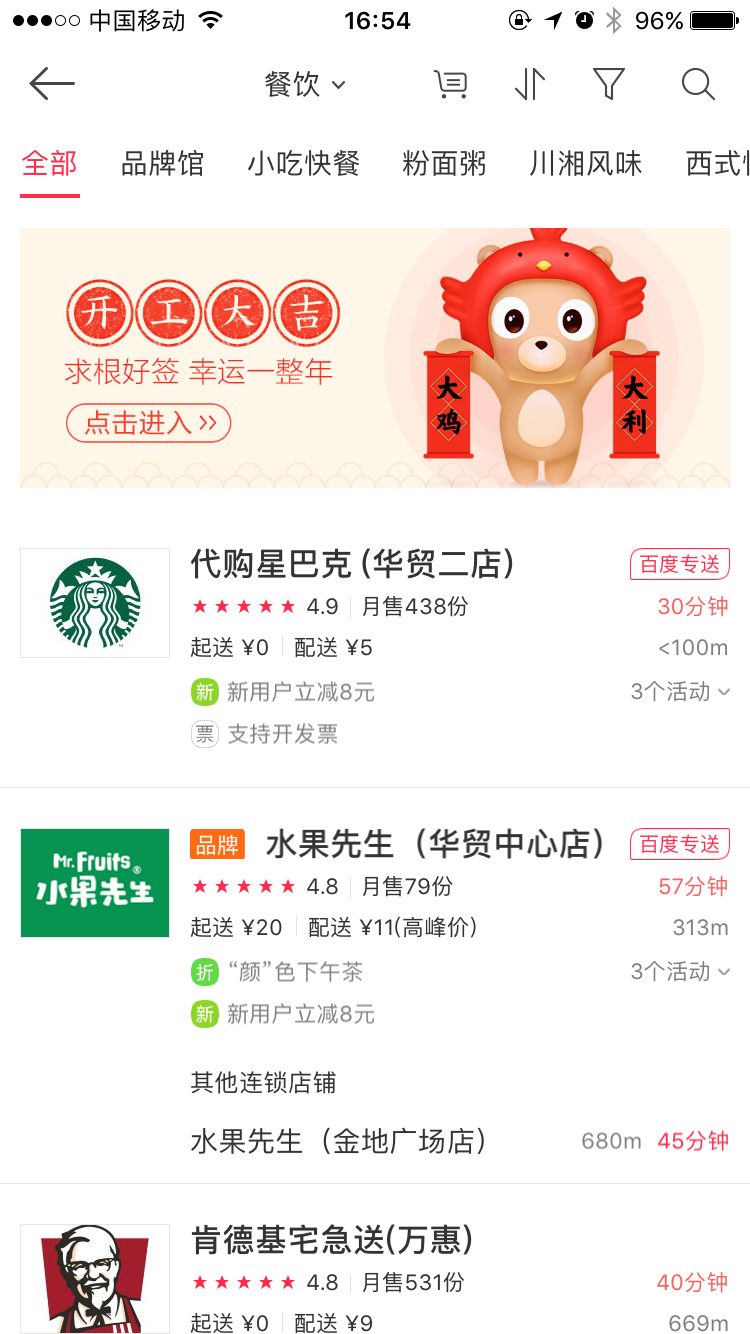The image size is (750, 1334).
Task: Open 水果先生 (金地广场店) chain store
Action: tap(339, 1141)
